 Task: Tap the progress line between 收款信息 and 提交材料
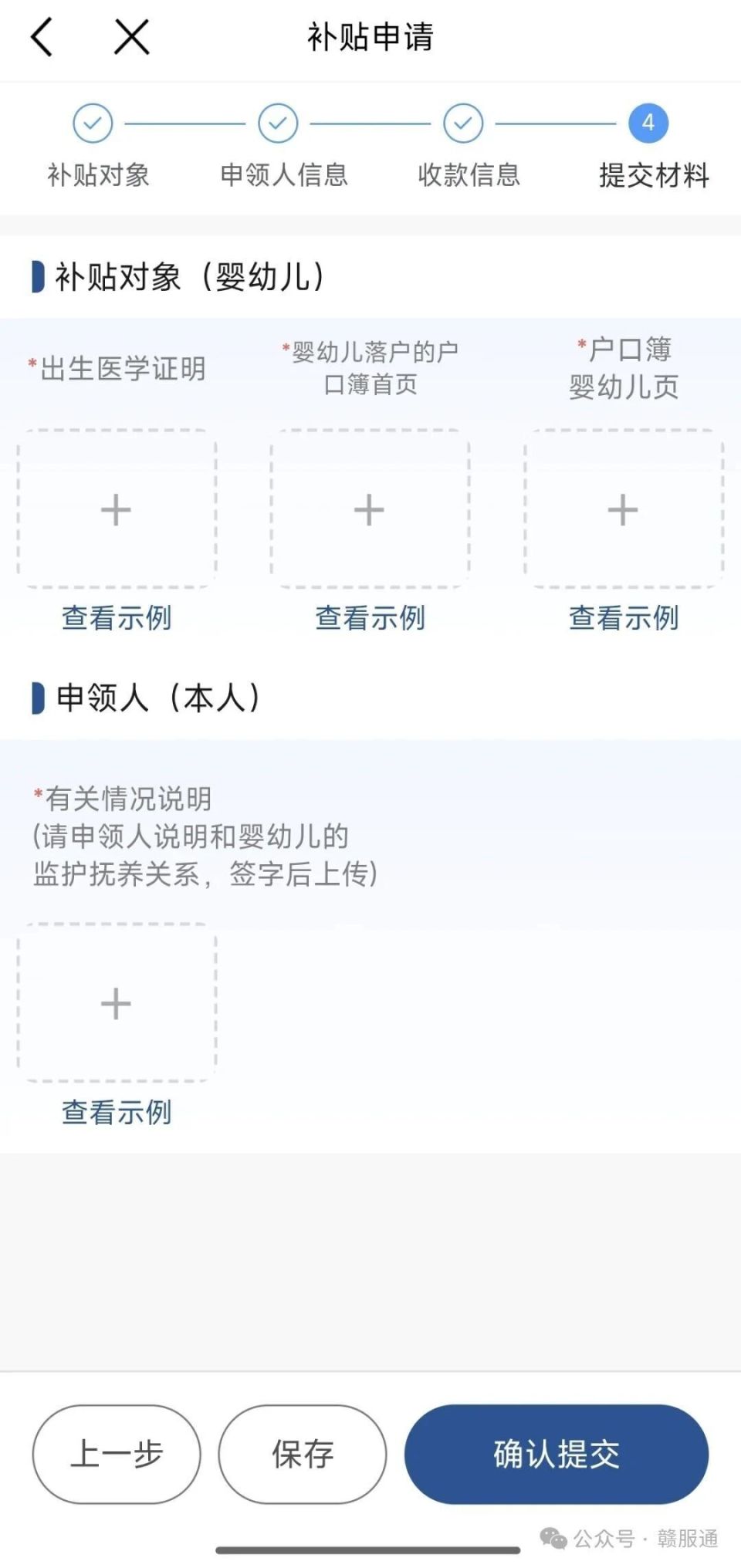[x=554, y=123]
